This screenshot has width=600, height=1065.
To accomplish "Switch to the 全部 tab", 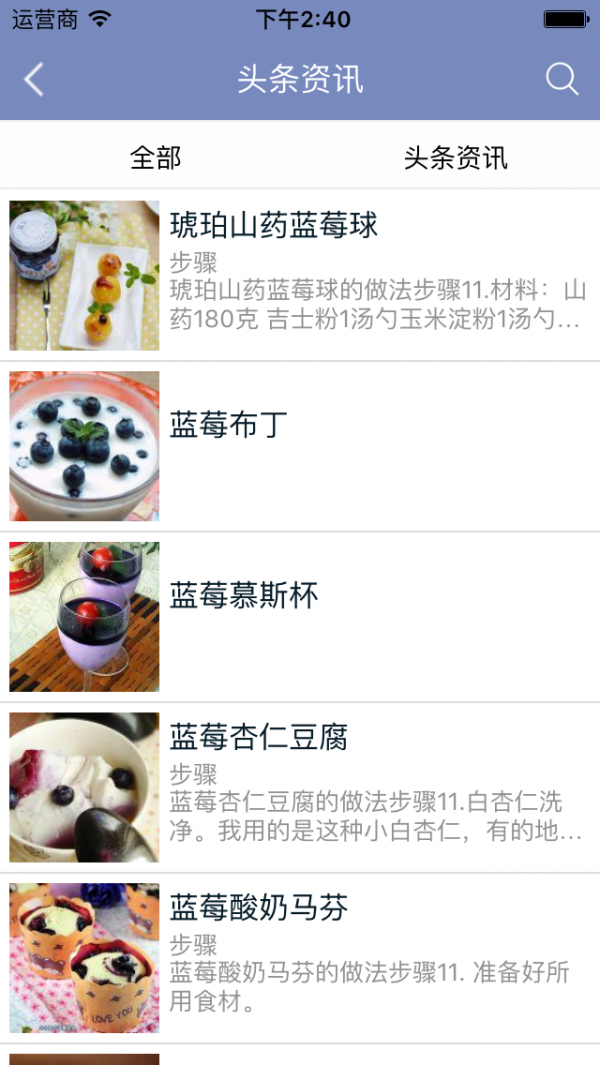I will (156, 157).
